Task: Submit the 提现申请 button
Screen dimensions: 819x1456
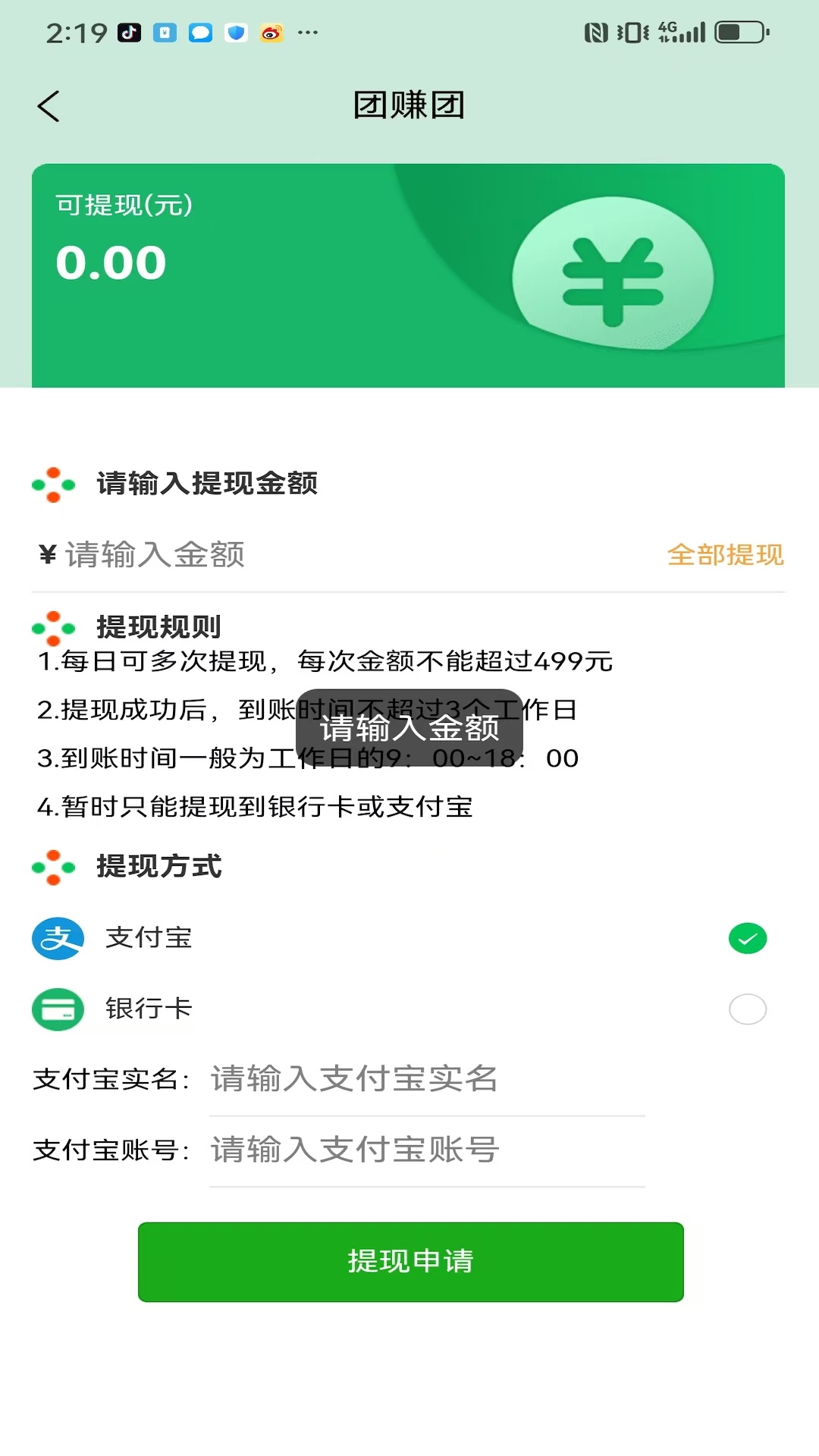Action: coord(410,1262)
